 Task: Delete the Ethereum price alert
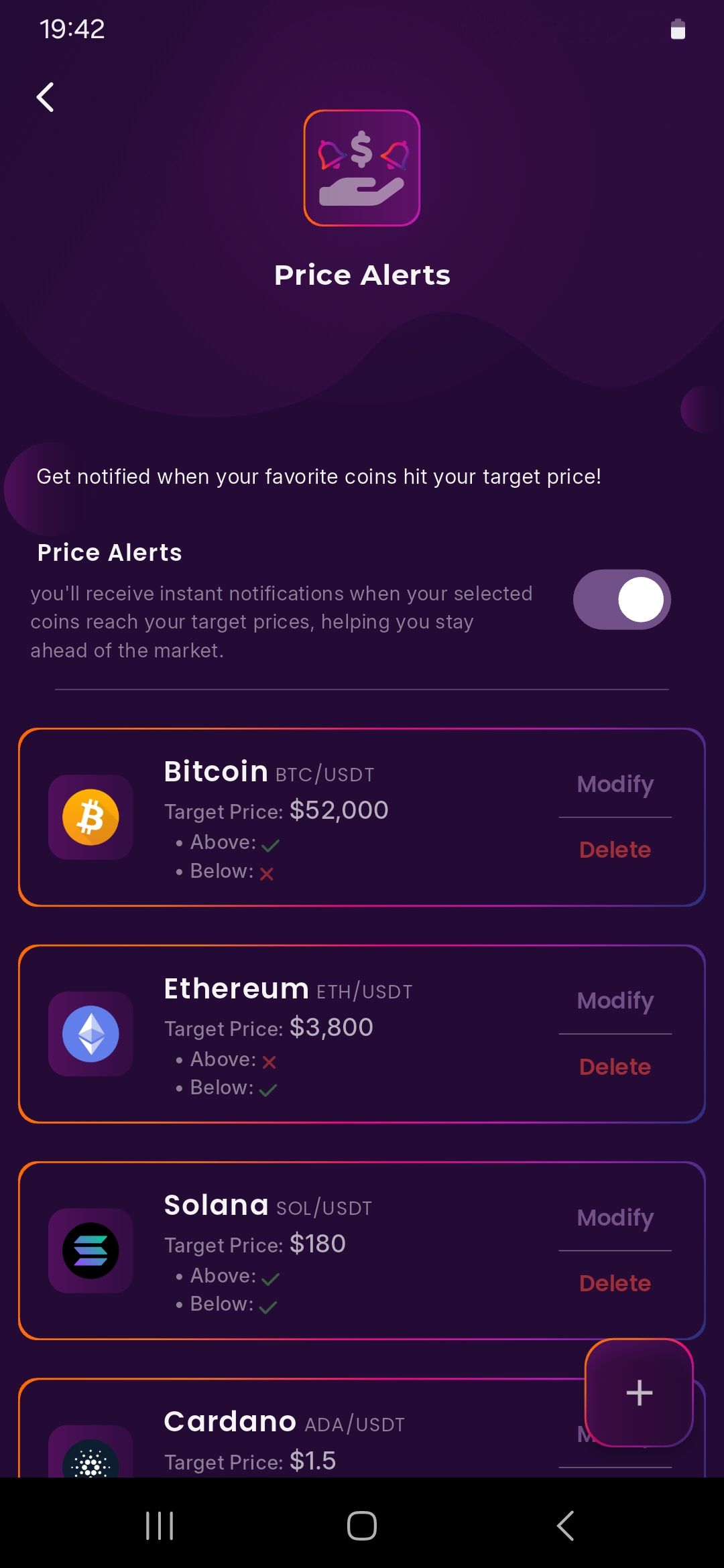coord(615,1067)
